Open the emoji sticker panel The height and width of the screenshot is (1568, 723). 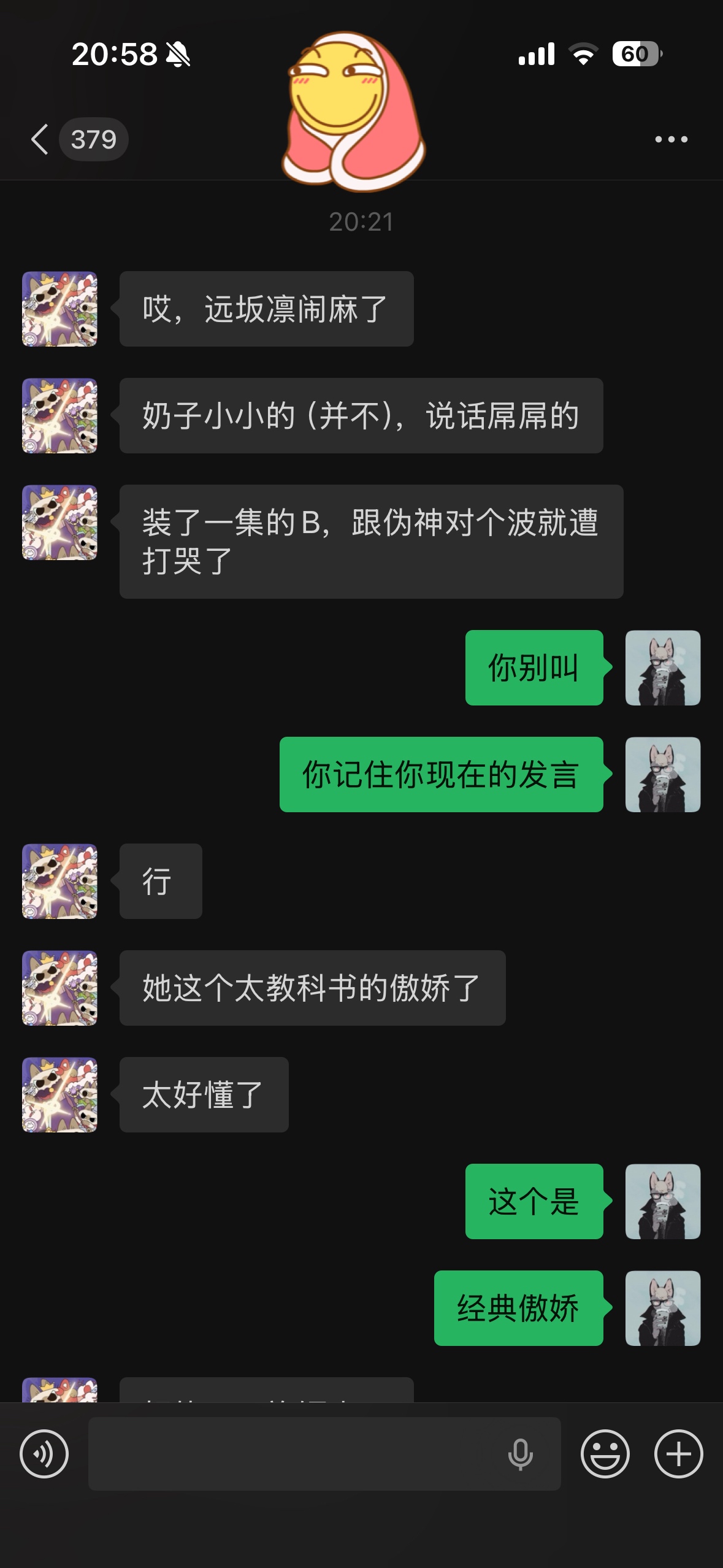(605, 1454)
